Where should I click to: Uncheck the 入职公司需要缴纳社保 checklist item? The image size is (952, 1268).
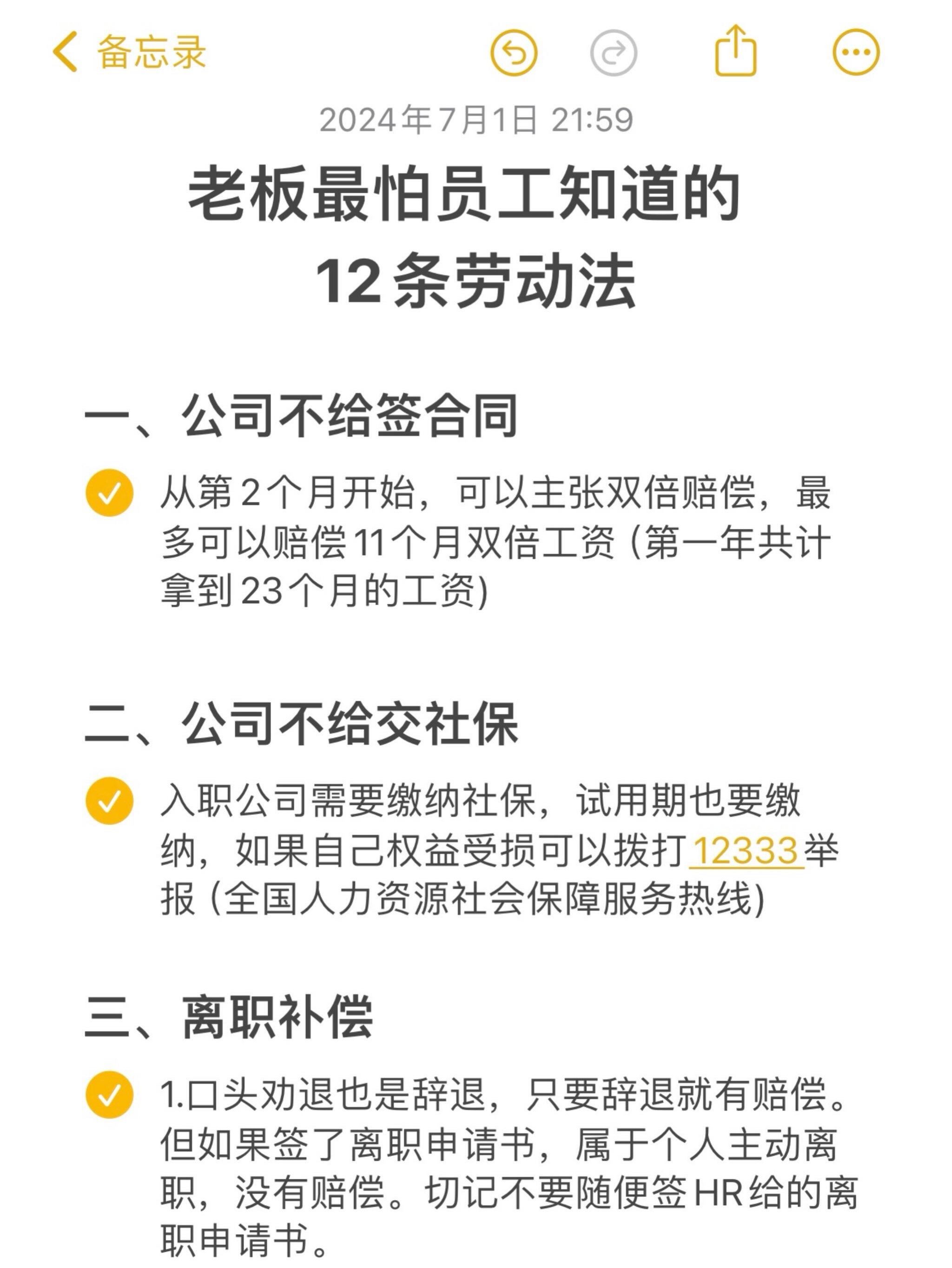[x=110, y=801]
